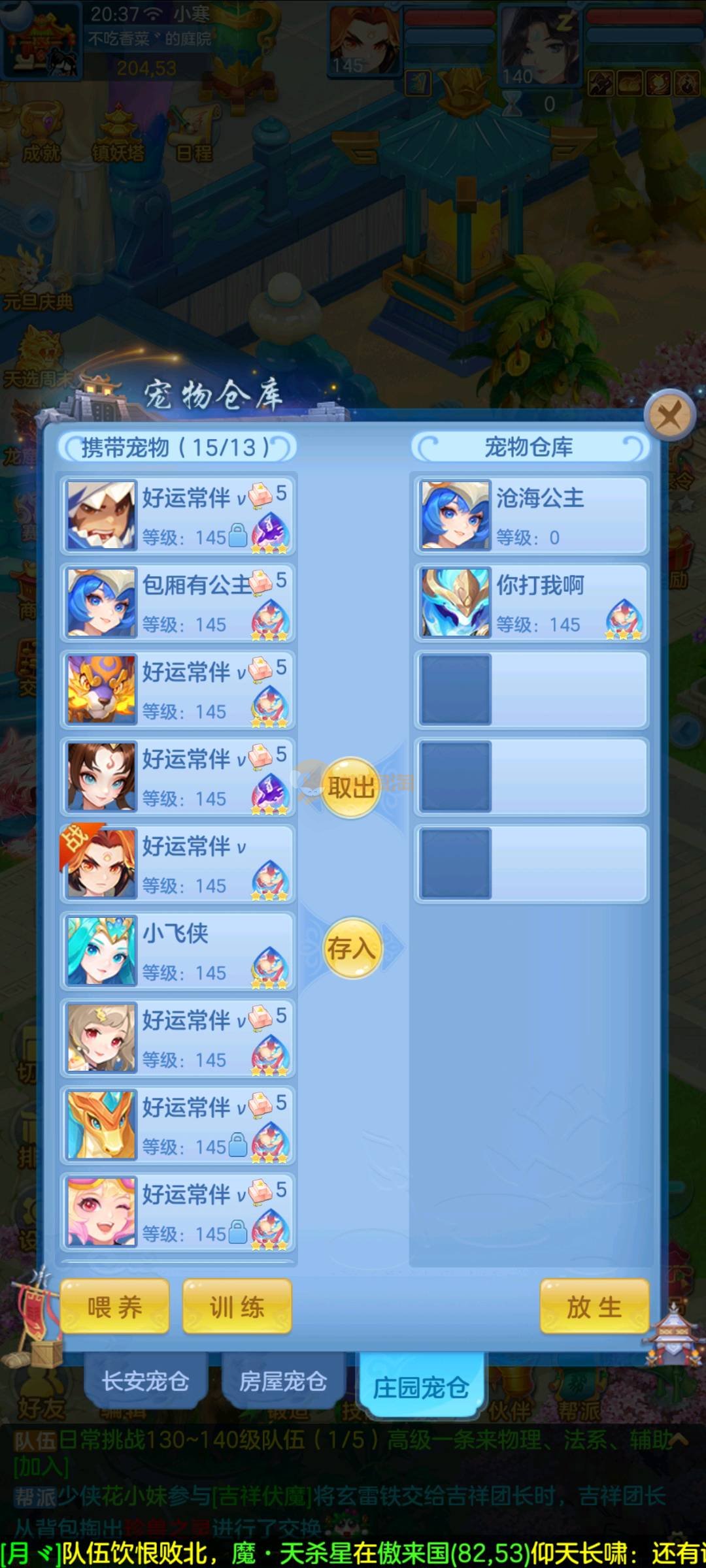
Task: Select the carried pet marked with 战 badge
Action: coord(178,864)
